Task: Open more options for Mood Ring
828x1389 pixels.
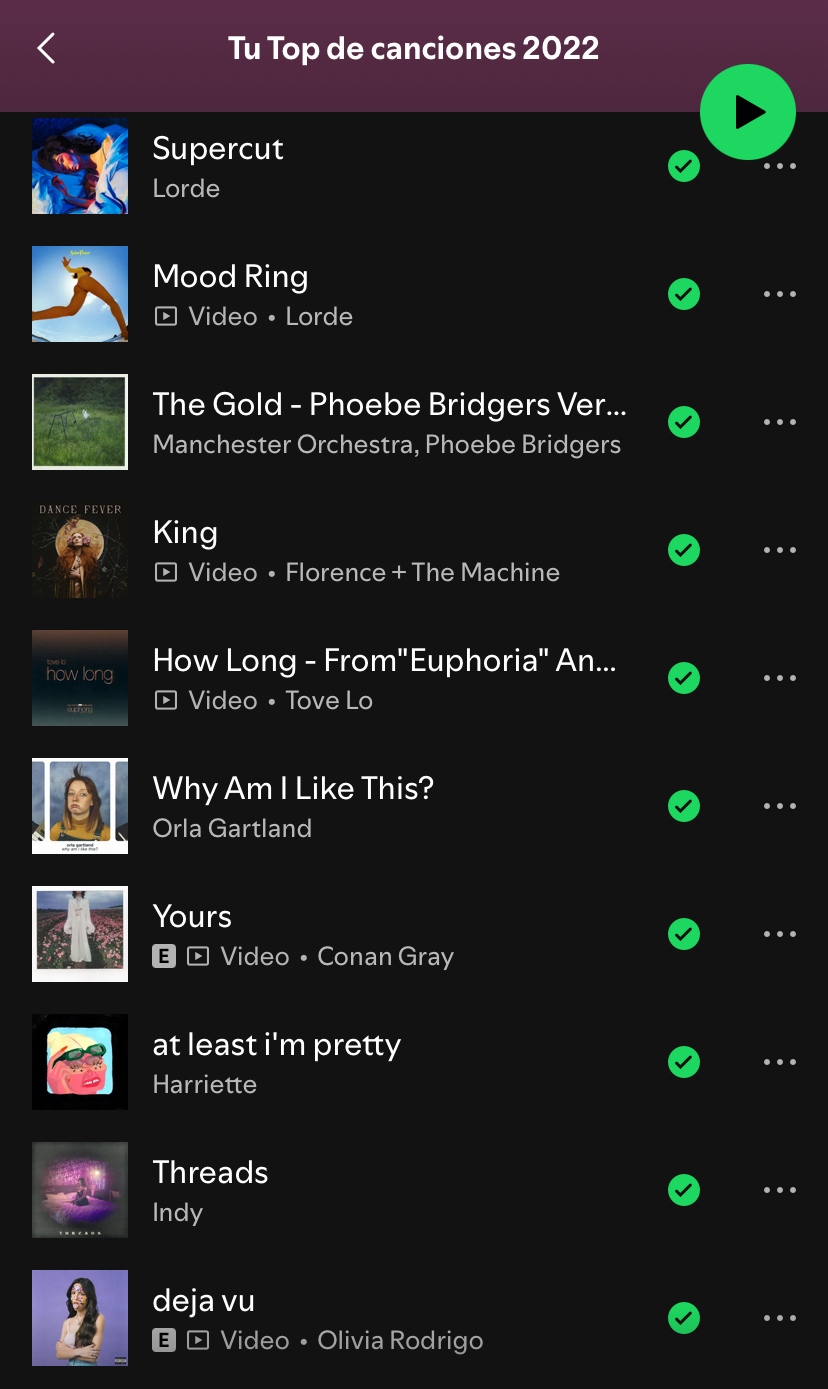Action: (779, 294)
